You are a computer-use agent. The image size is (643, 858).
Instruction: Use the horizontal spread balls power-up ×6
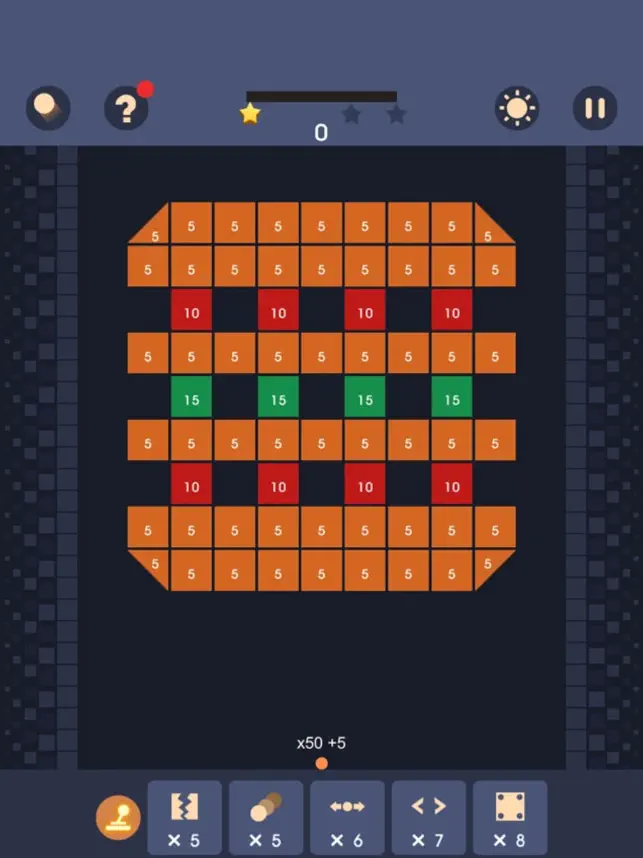click(347, 817)
